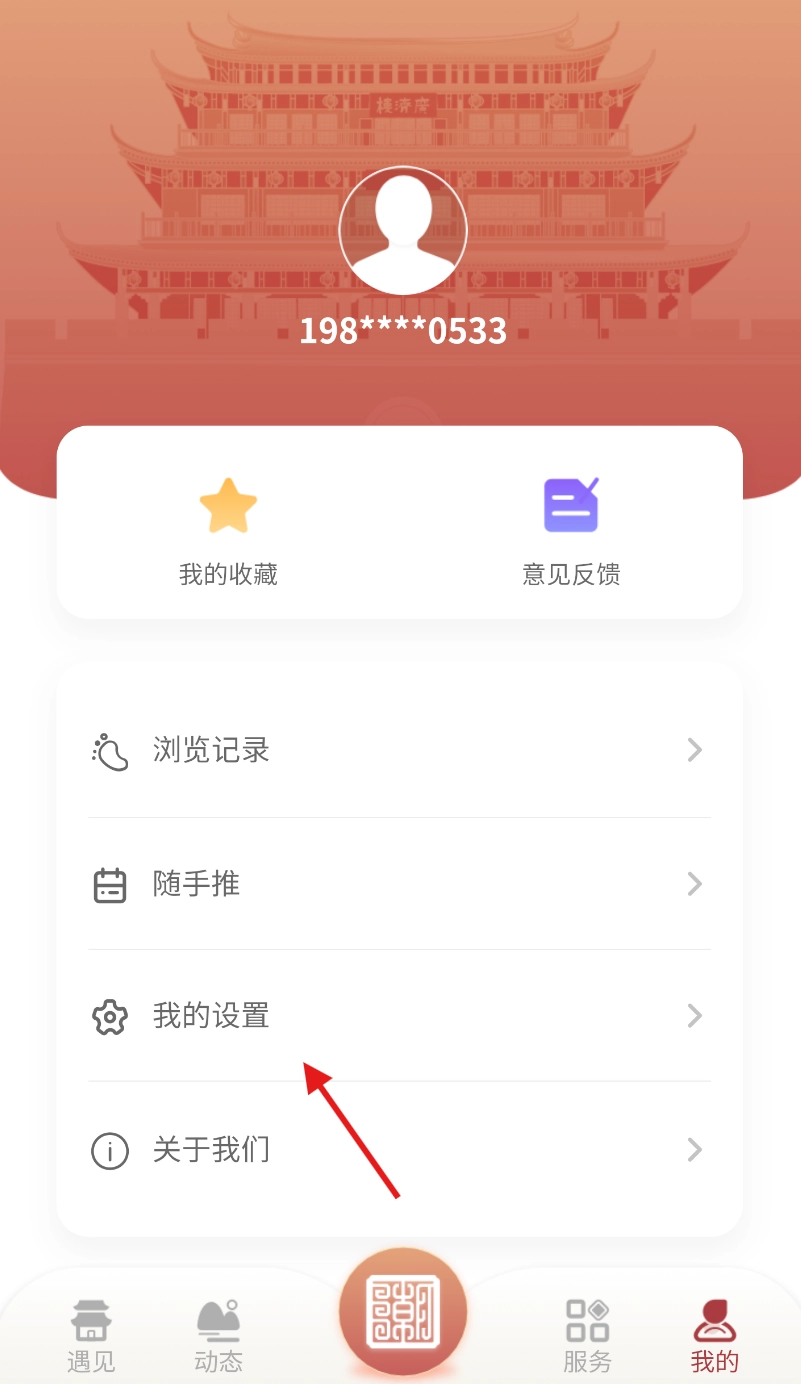
Task: Switch to the 服务 tab
Action: tap(587, 1336)
